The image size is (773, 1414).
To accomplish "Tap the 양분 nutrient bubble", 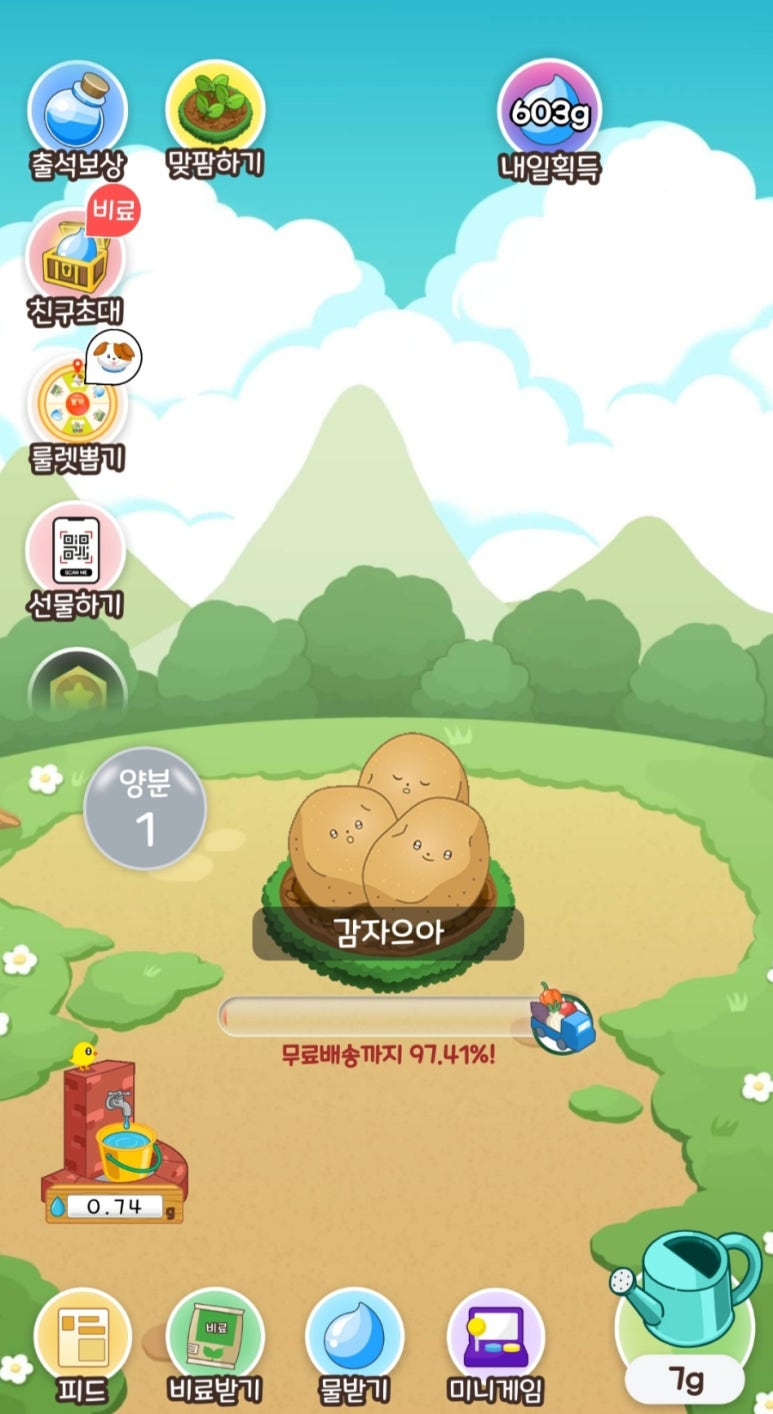I will tap(145, 808).
